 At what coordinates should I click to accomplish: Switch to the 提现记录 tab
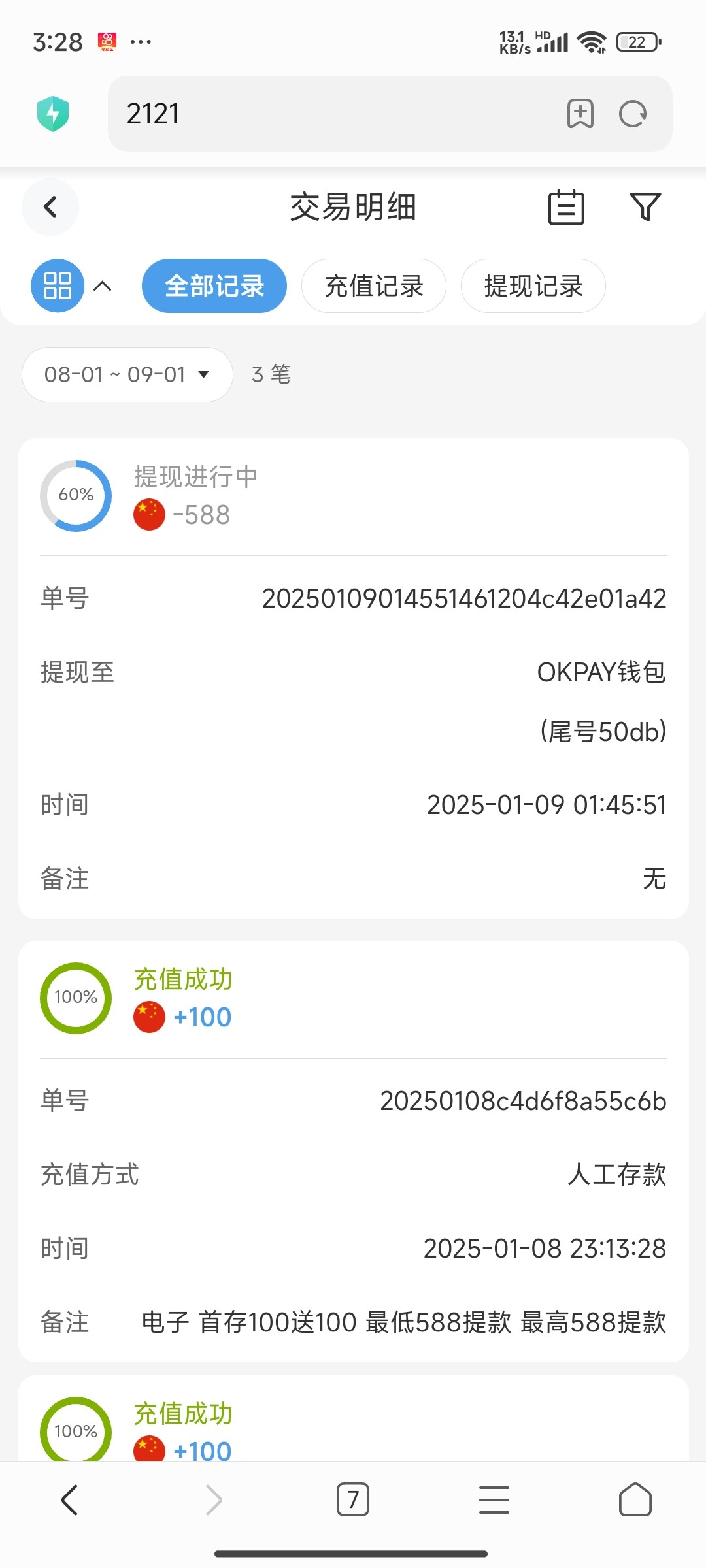click(x=533, y=286)
